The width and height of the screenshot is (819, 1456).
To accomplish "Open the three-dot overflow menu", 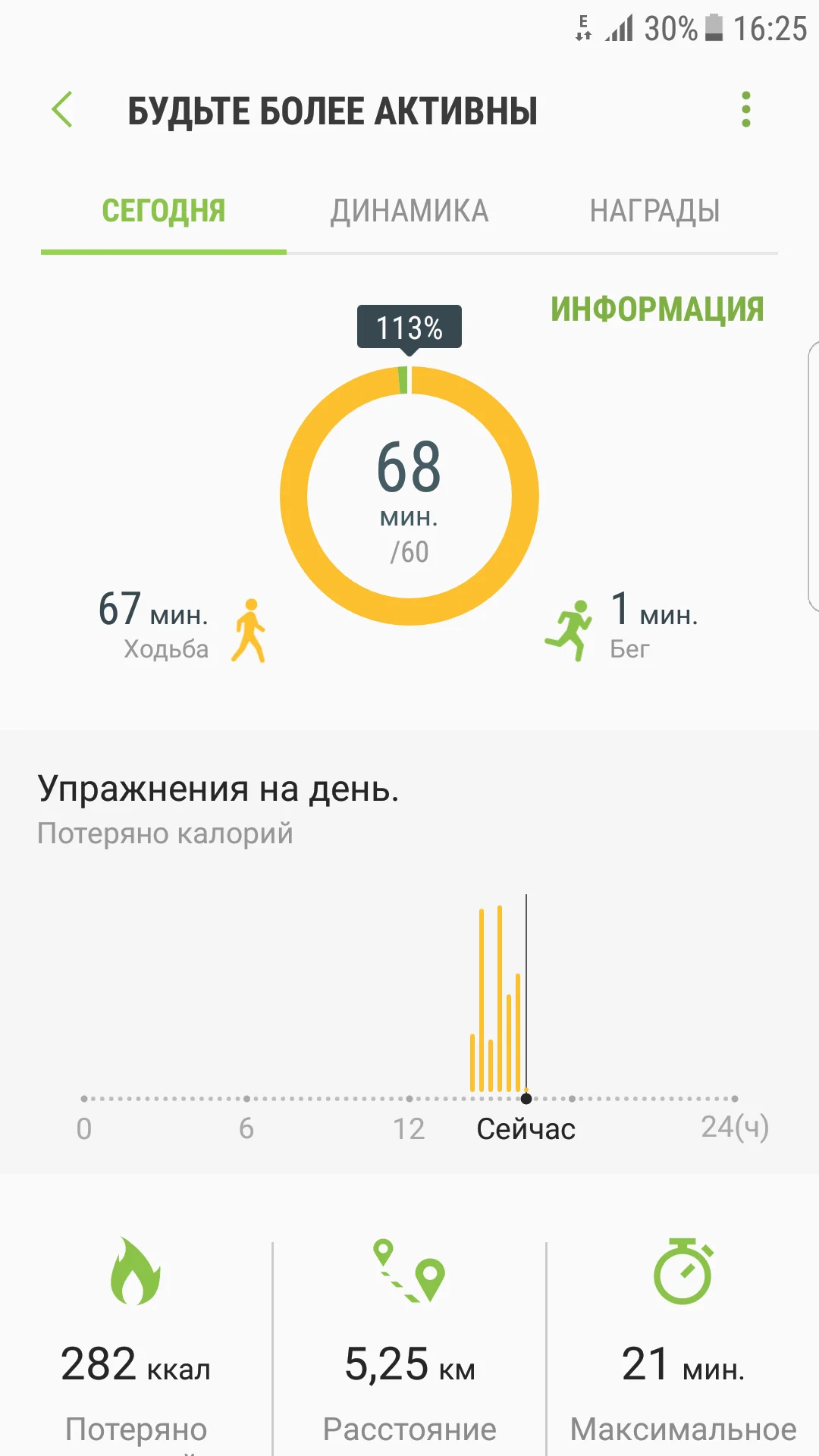I will (x=745, y=110).
